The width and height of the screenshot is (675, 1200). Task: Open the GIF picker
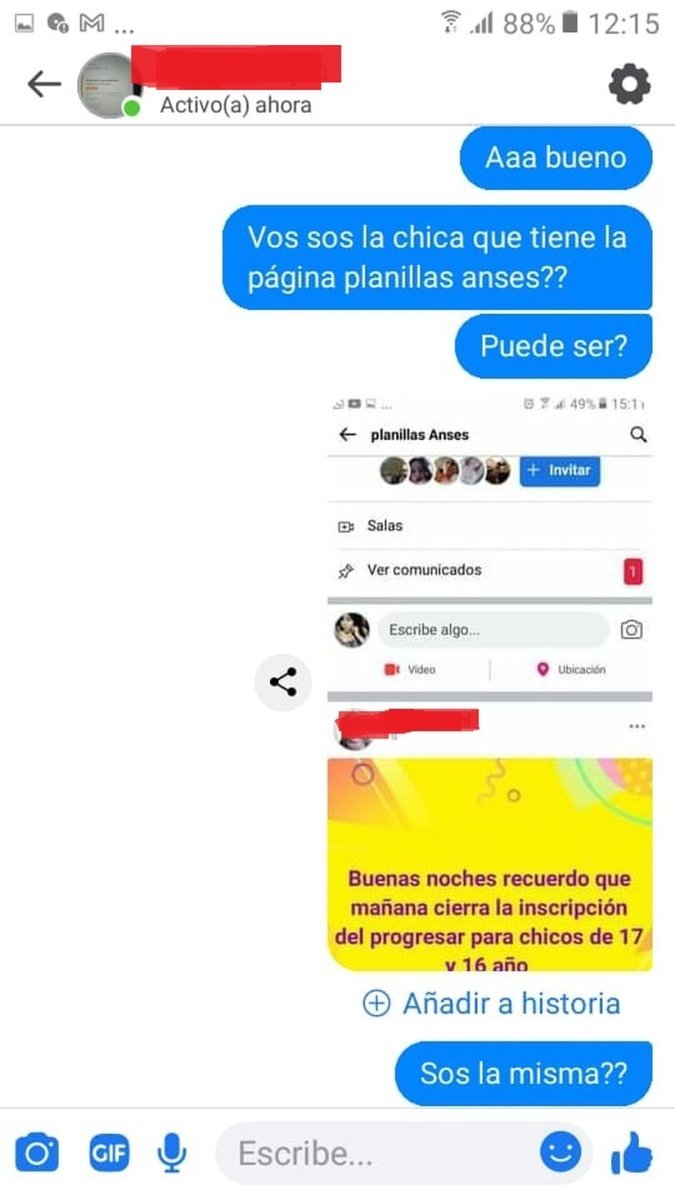point(109,1155)
